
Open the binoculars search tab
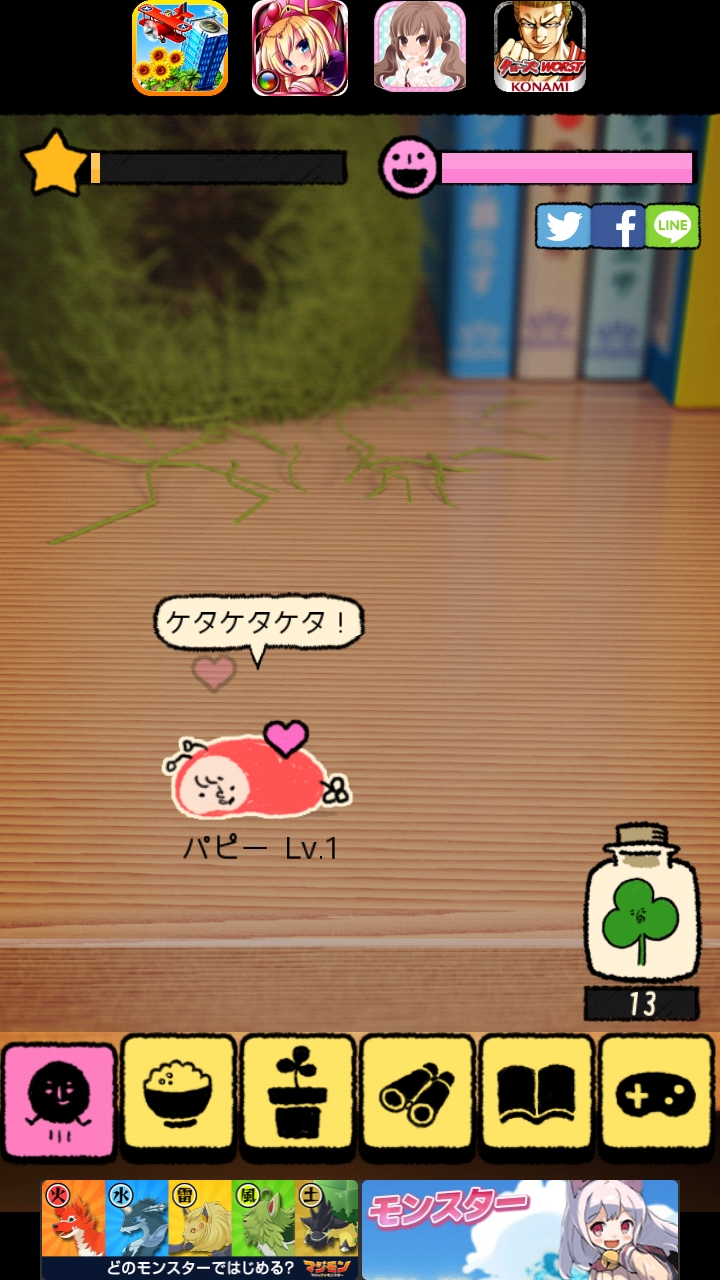[418, 1096]
